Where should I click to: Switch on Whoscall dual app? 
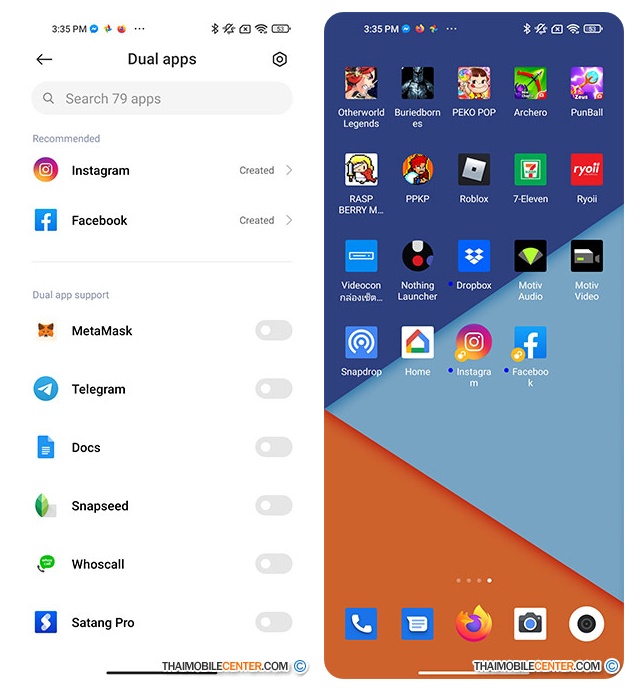click(273, 564)
